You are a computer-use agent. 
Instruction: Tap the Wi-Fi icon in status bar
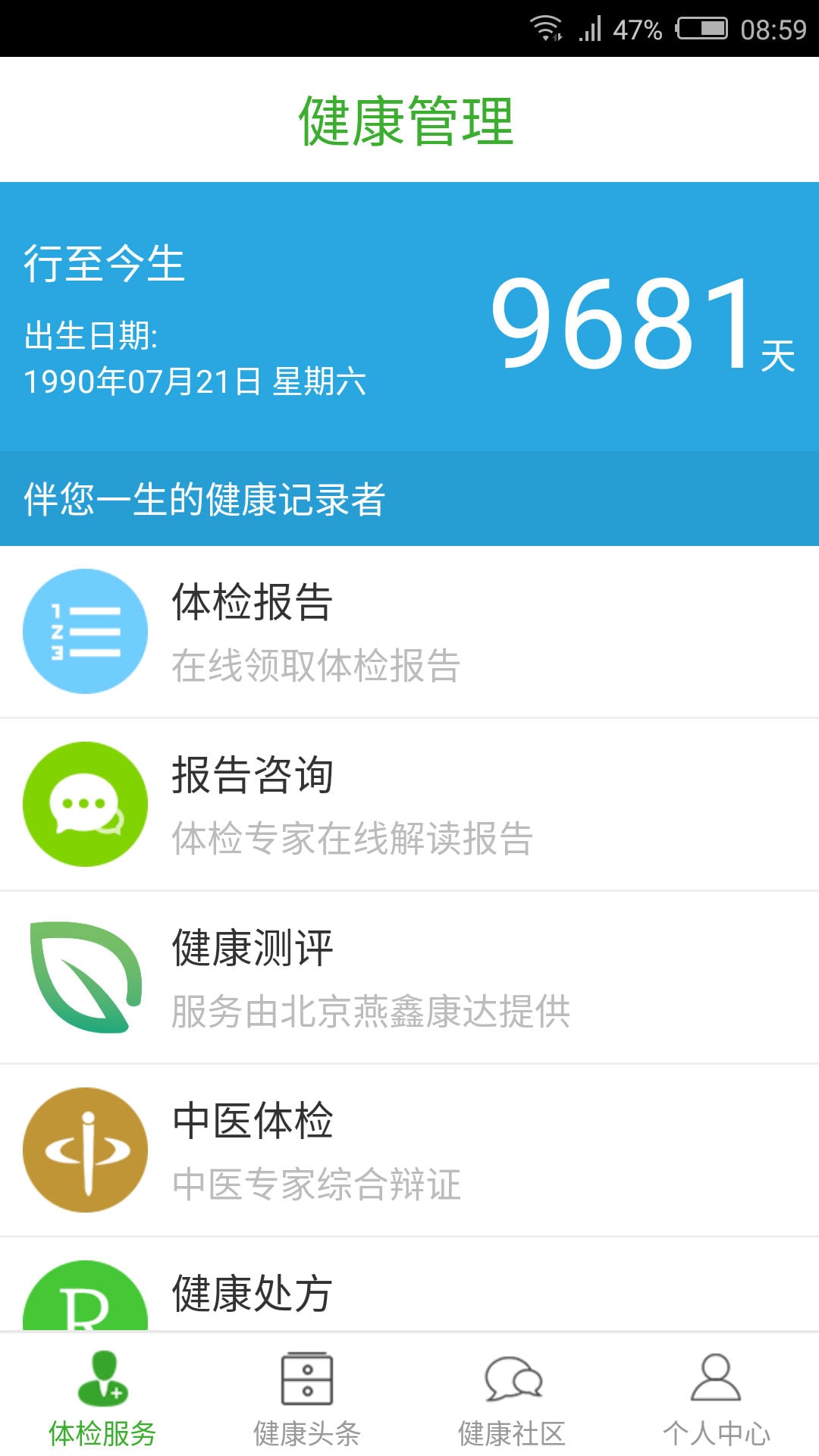[x=548, y=29]
